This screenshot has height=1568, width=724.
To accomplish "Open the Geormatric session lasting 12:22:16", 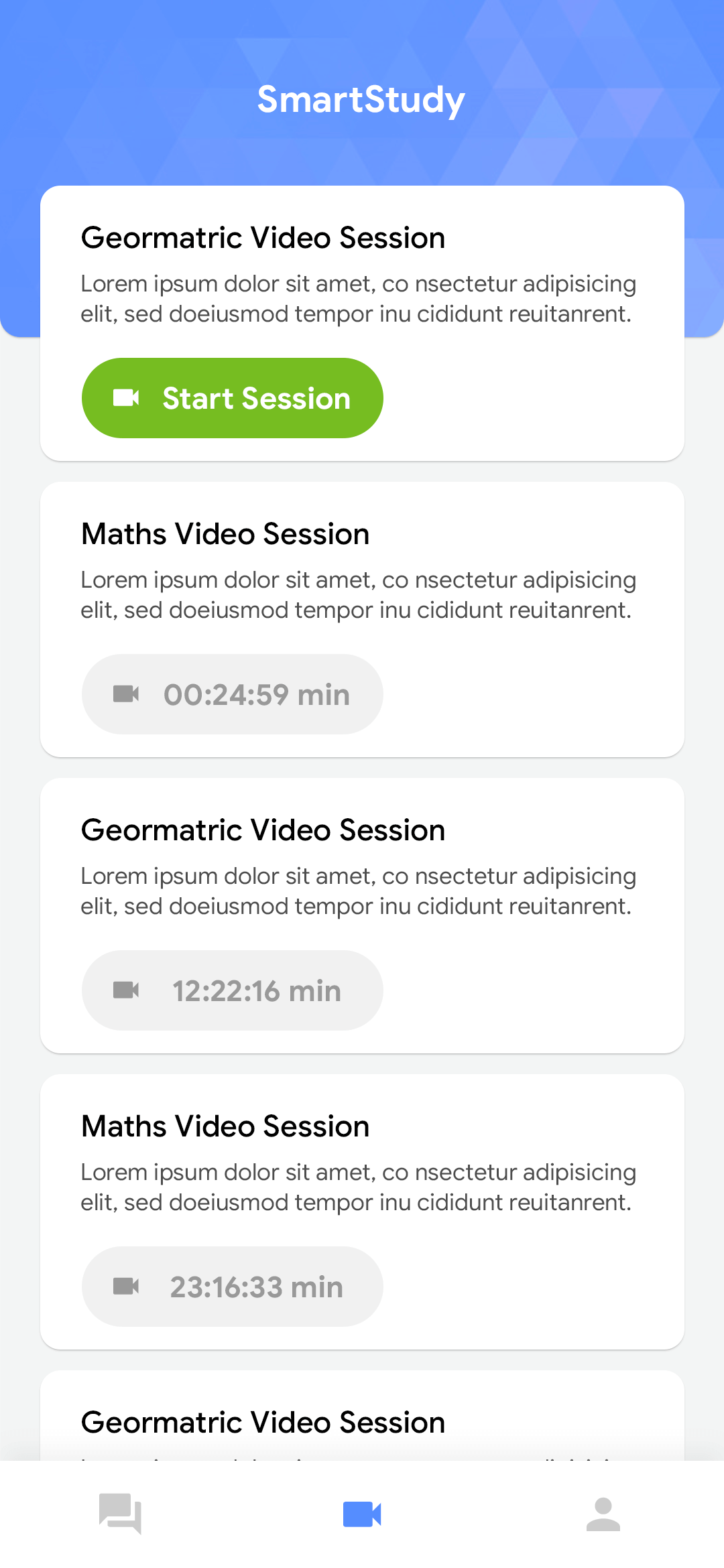I will (362, 915).
